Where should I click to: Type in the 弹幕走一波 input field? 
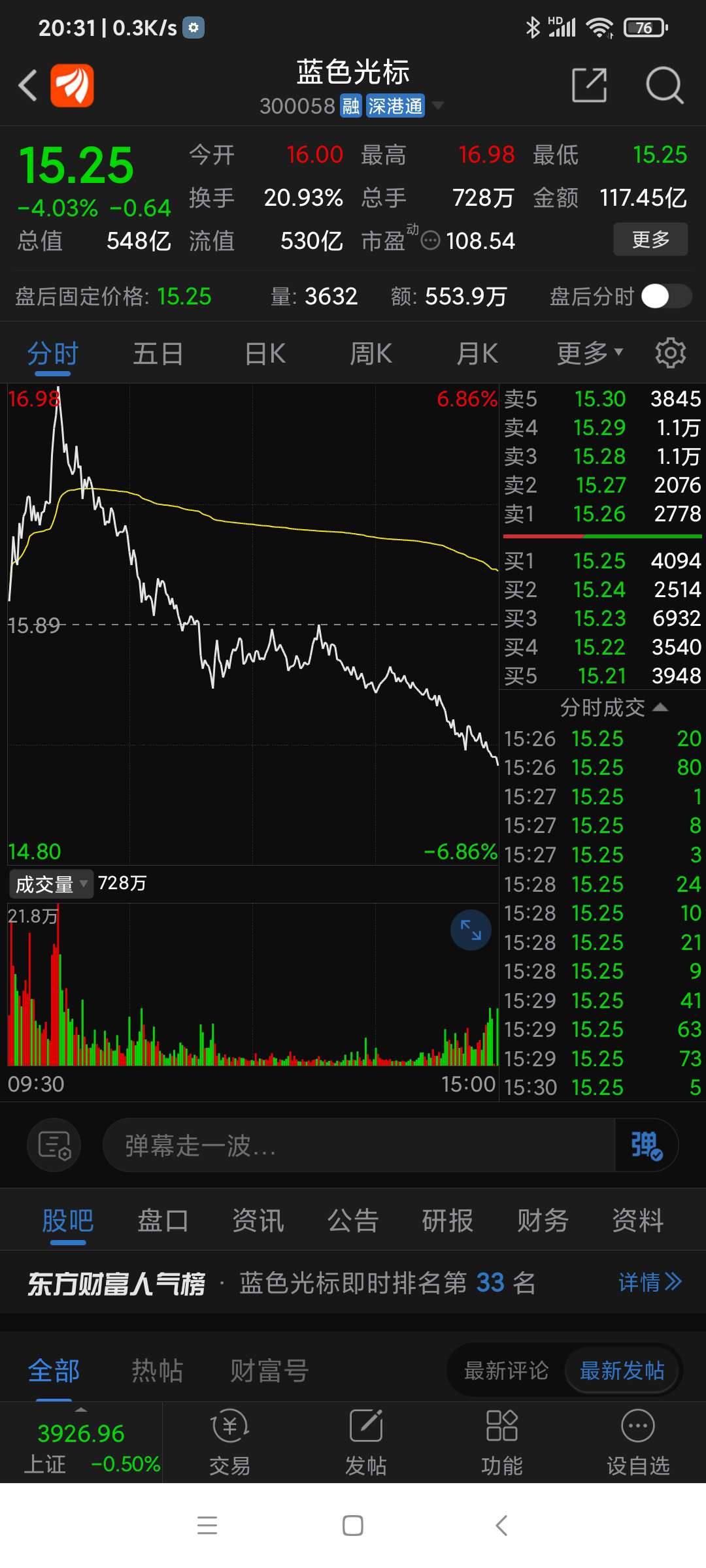point(359,1145)
